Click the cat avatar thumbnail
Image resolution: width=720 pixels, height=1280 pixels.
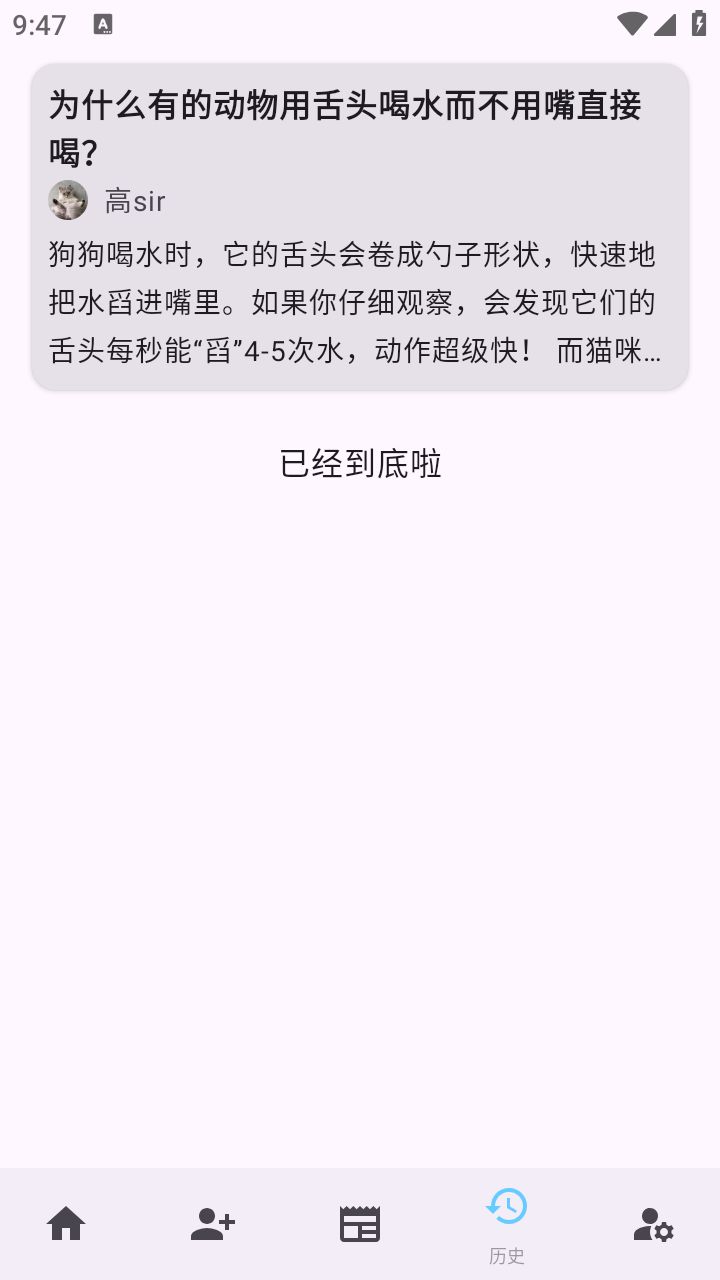(x=67, y=200)
